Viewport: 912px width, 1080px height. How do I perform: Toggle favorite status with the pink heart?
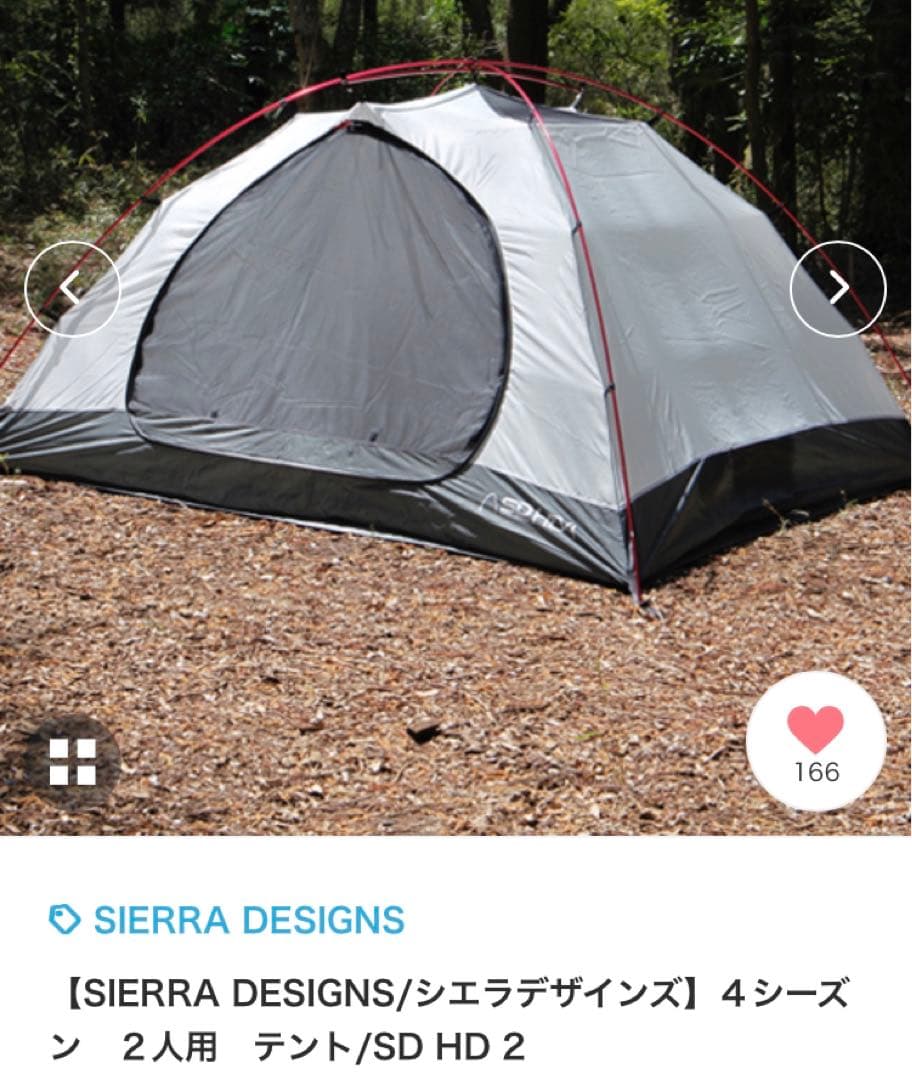[813, 733]
